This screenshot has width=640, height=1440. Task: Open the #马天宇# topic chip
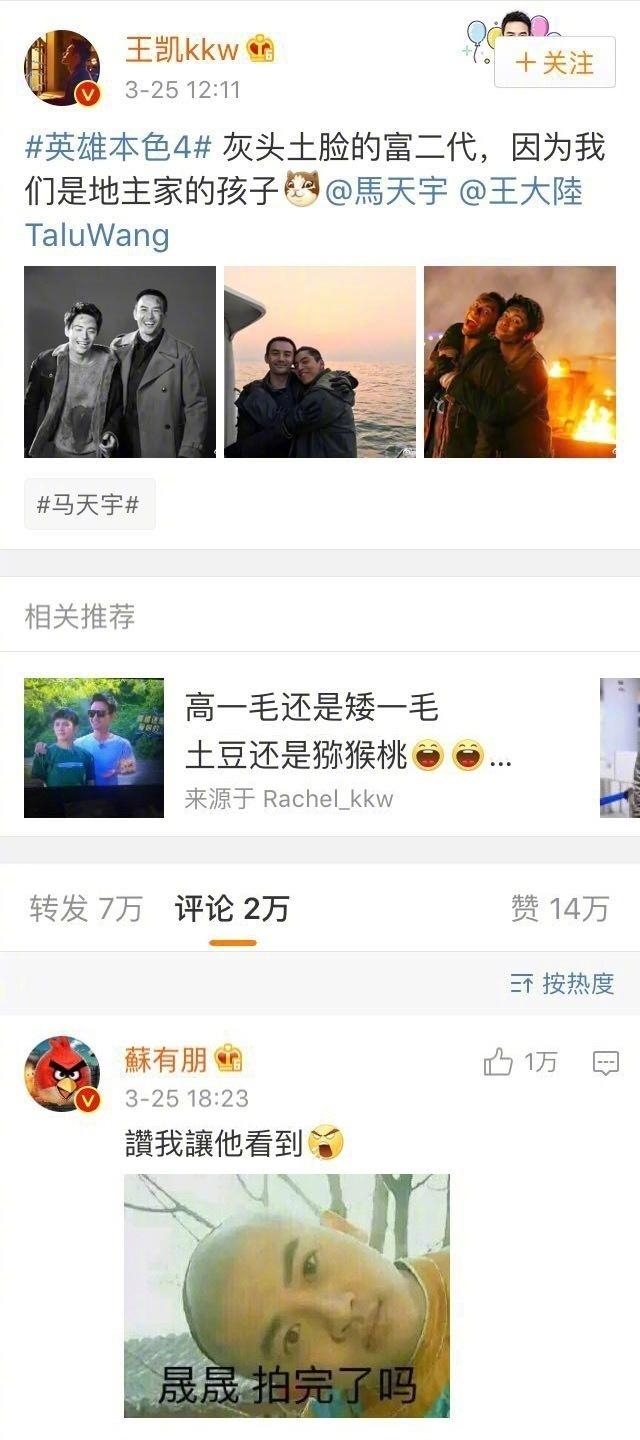tap(88, 505)
